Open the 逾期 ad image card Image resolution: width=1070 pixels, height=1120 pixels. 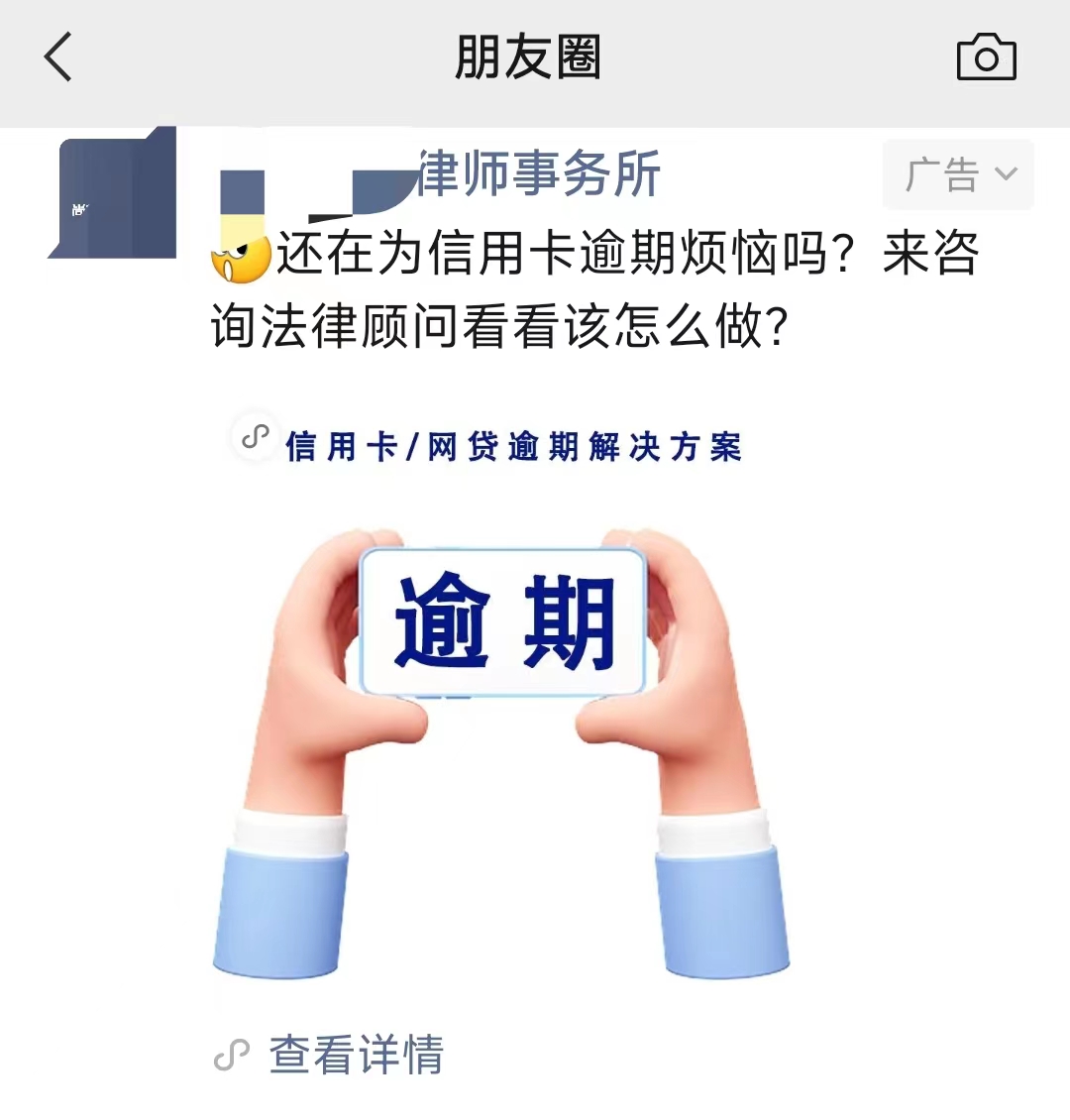[502, 694]
